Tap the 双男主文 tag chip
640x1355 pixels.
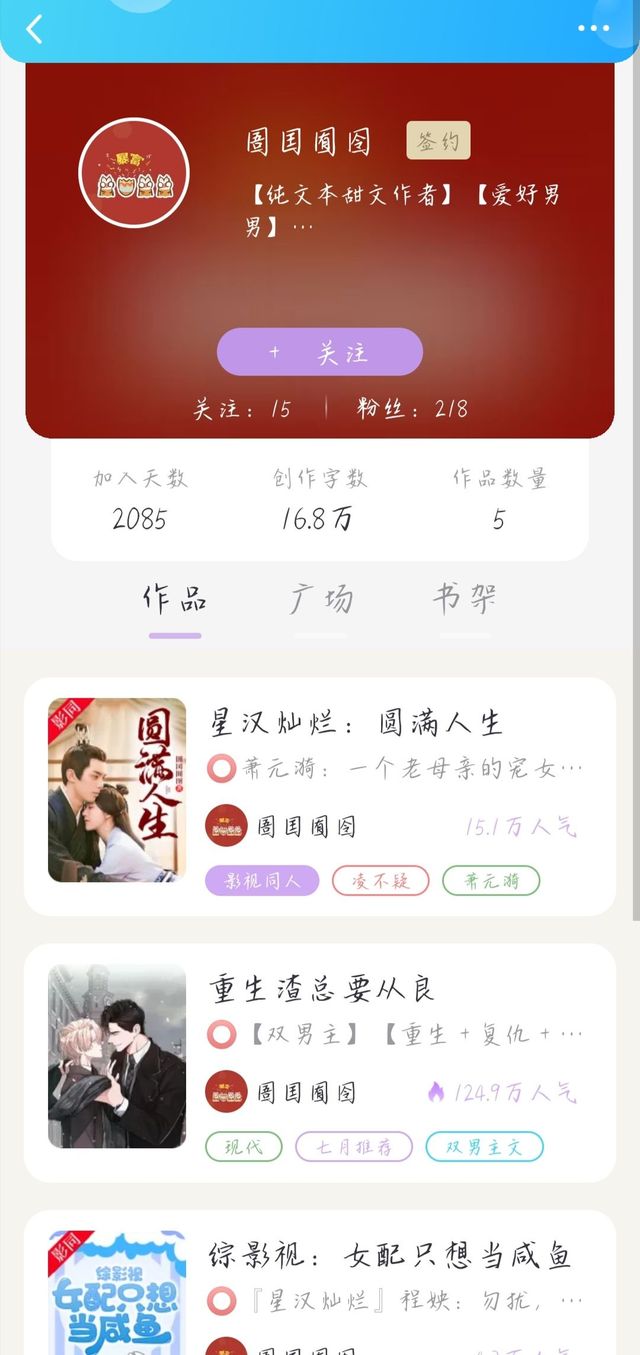point(484,1146)
